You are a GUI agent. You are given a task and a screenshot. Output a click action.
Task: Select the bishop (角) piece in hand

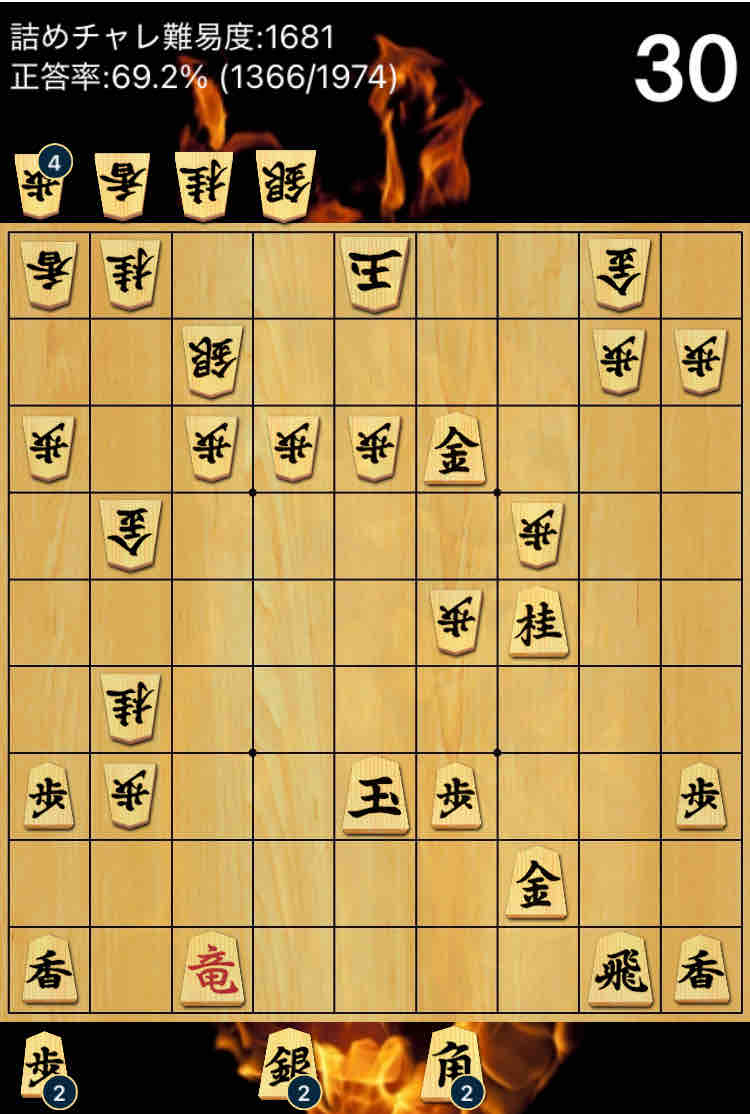(x=452, y=1065)
